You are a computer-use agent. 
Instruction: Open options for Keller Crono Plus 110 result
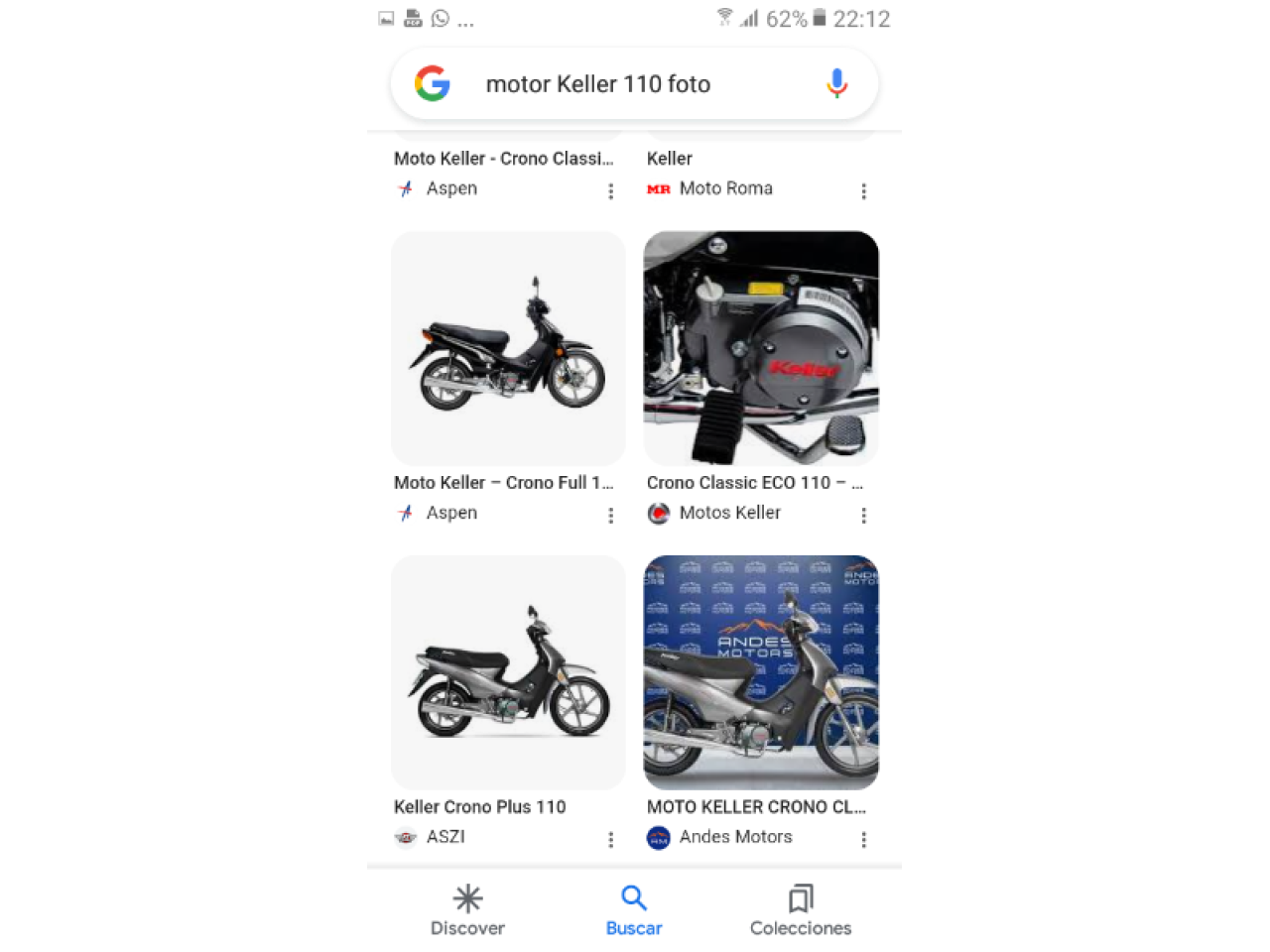click(610, 840)
